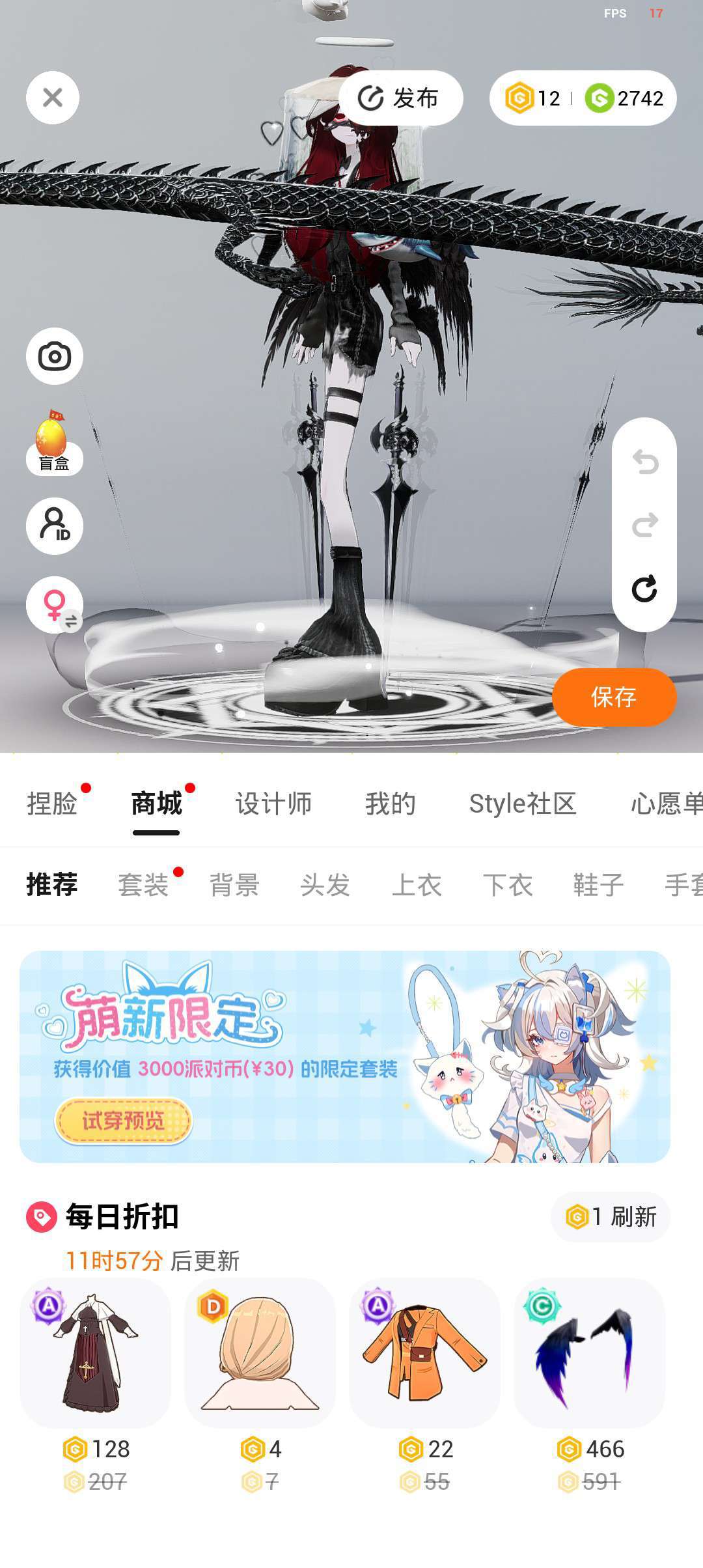
Task: Open the dark wings priced 466
Action: [590, 1353]
